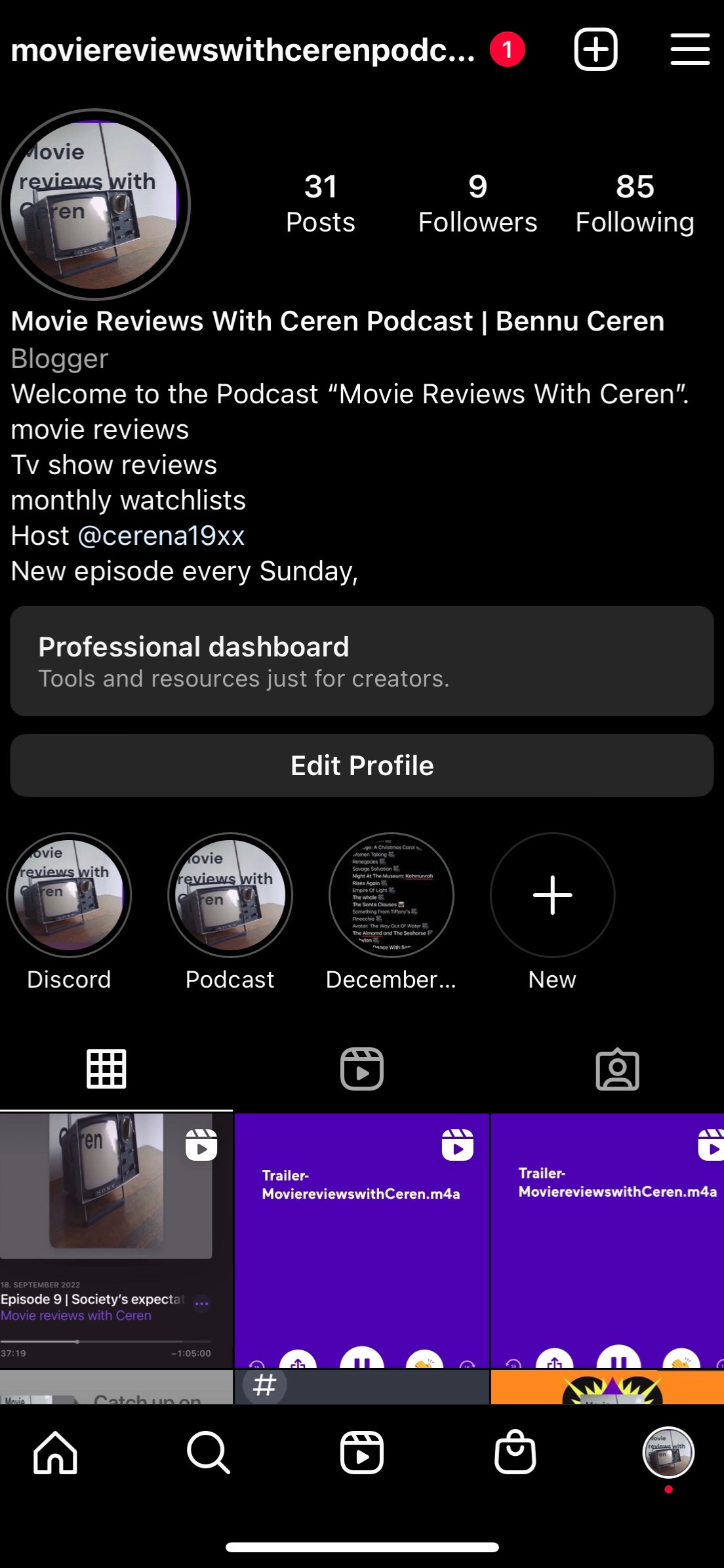Open the account switcher dropdown
724x1568 pixels.
click(x=243, y=50)
